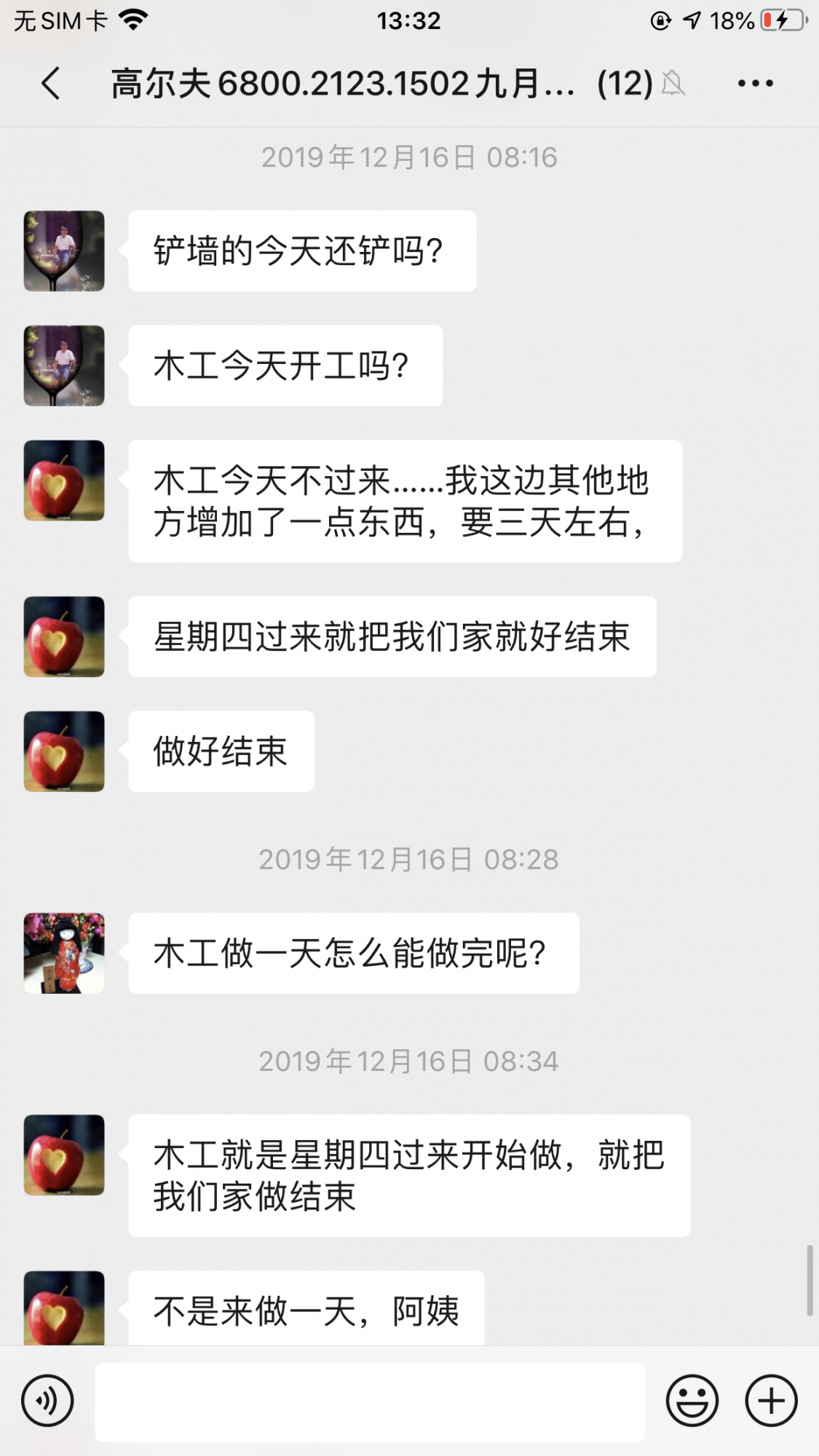Open avatar of sender asking 铲墙的今天还铲吗
Screen dimensions: 819x1456
(64, 251)
